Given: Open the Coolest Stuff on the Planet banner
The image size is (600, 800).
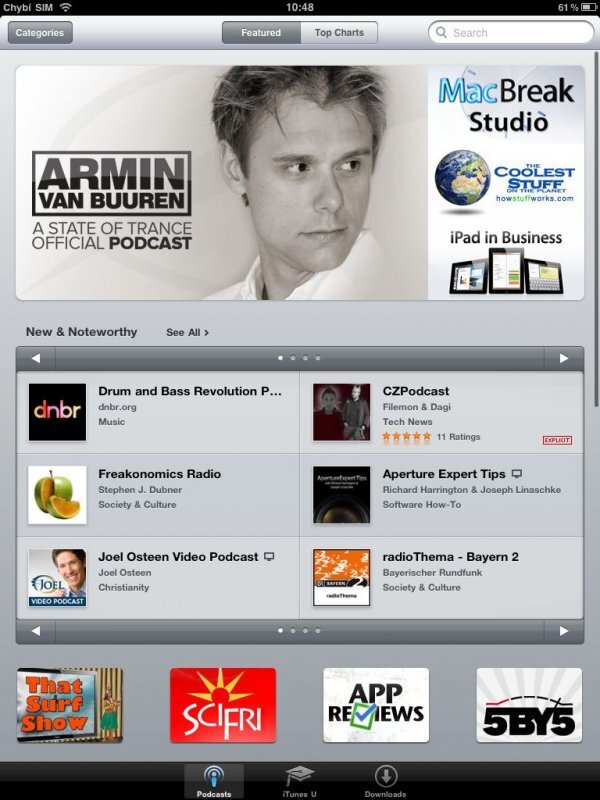Looking at the screenshot, I should point(506,181).
